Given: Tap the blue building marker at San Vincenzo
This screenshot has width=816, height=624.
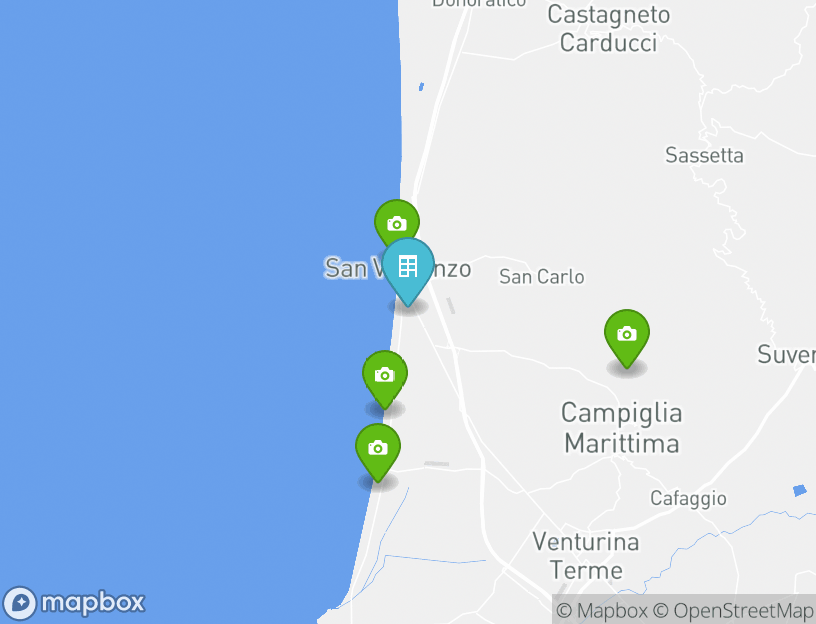Looking at the screenshot, I should (408, 268).
